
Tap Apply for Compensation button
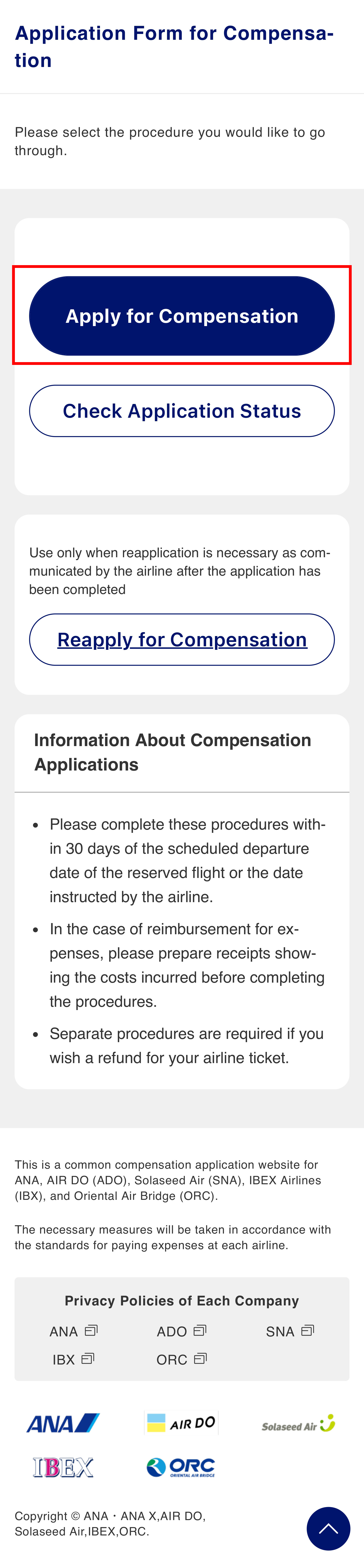182,316
